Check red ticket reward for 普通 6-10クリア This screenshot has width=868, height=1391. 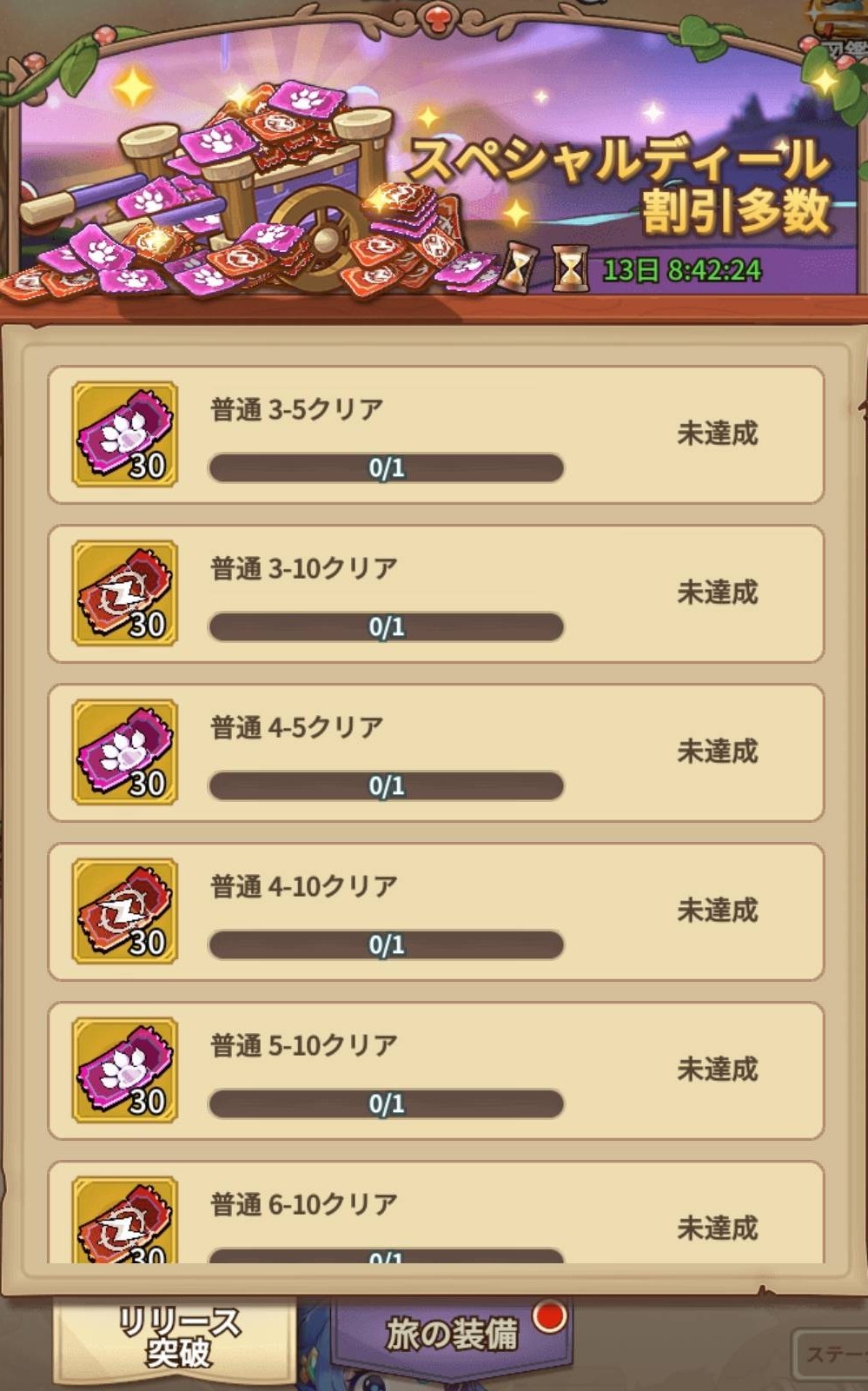pyautogui.click(x=125, y=1221)
